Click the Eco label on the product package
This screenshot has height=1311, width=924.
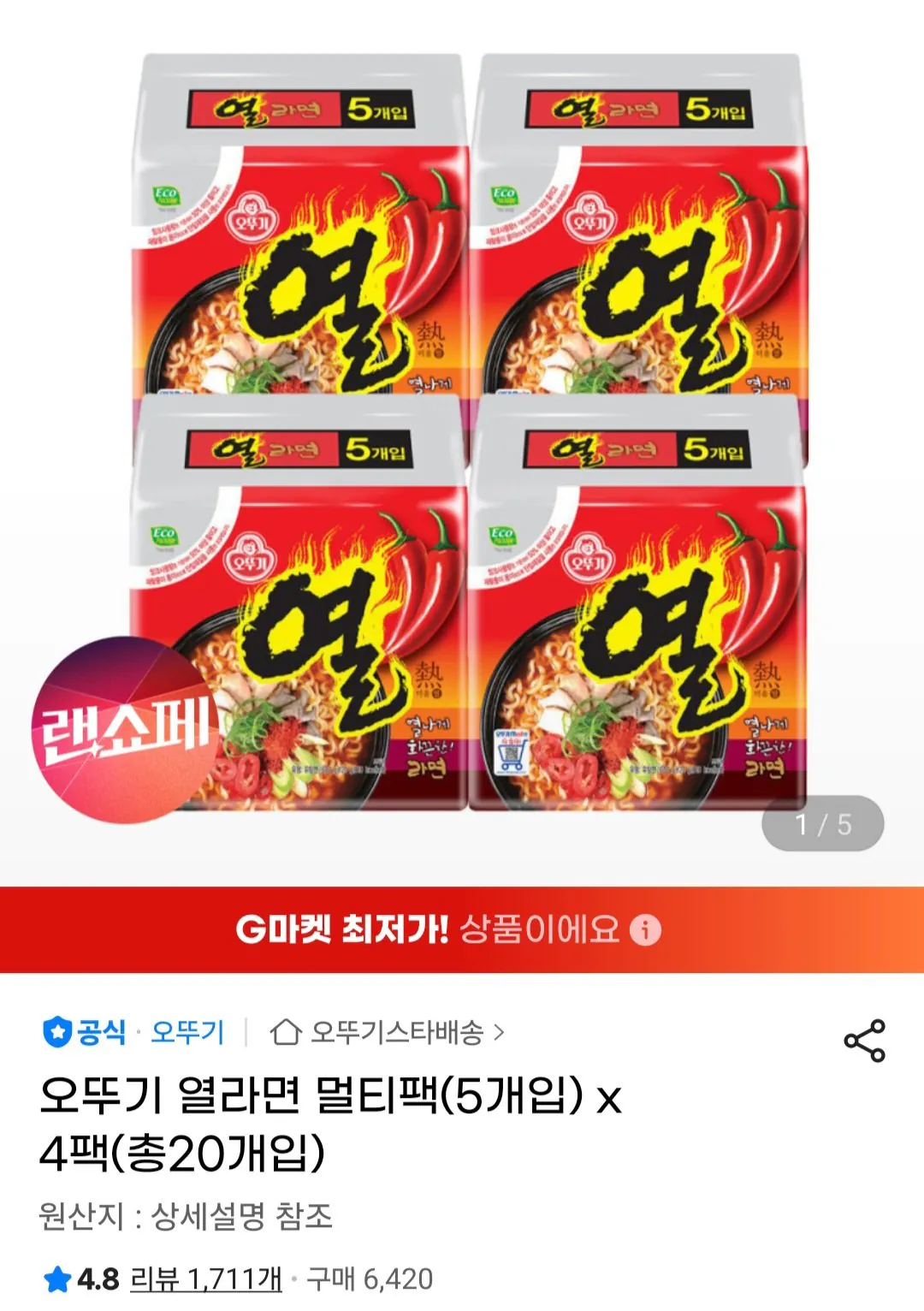(x=169, y=193)
